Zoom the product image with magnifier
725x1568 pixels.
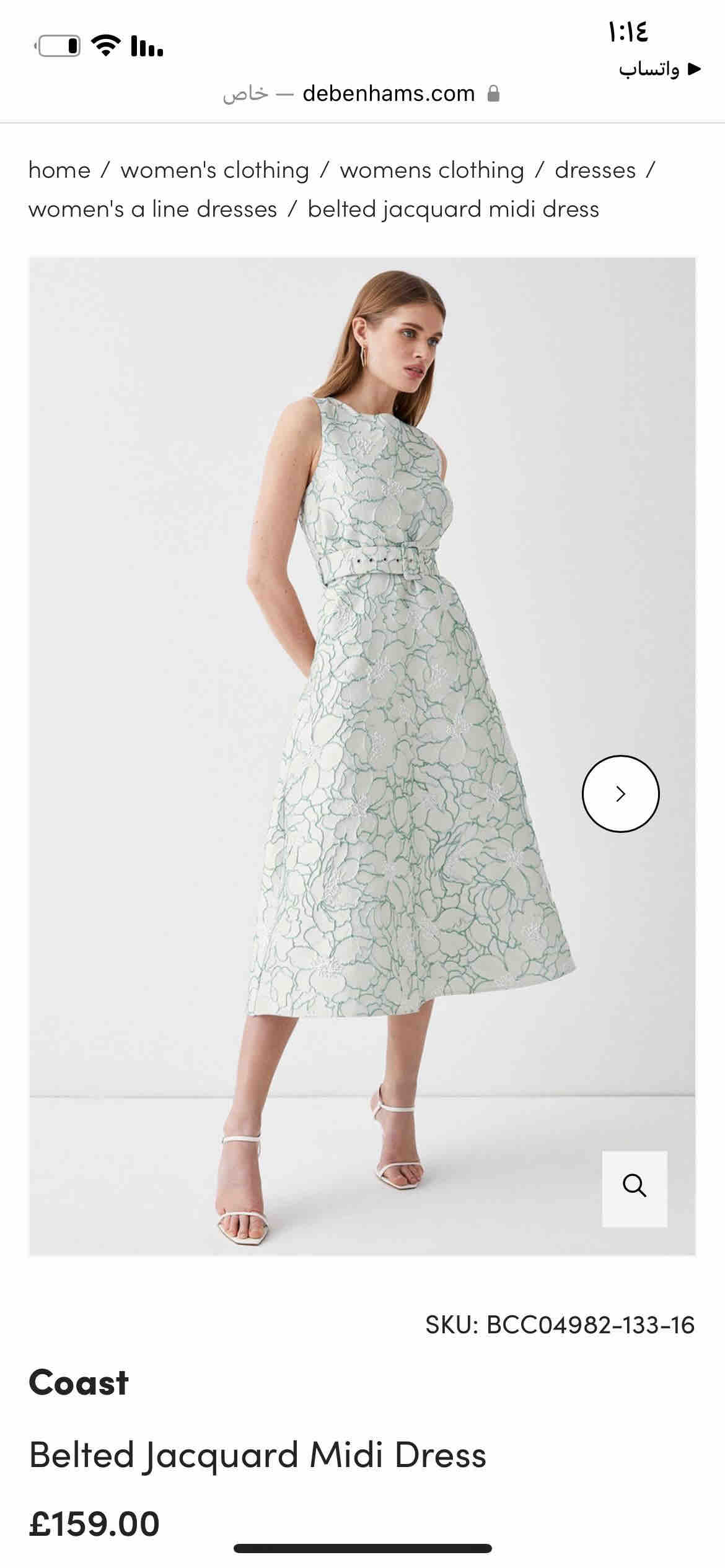pyautogui.click(x=634, y=1188)
